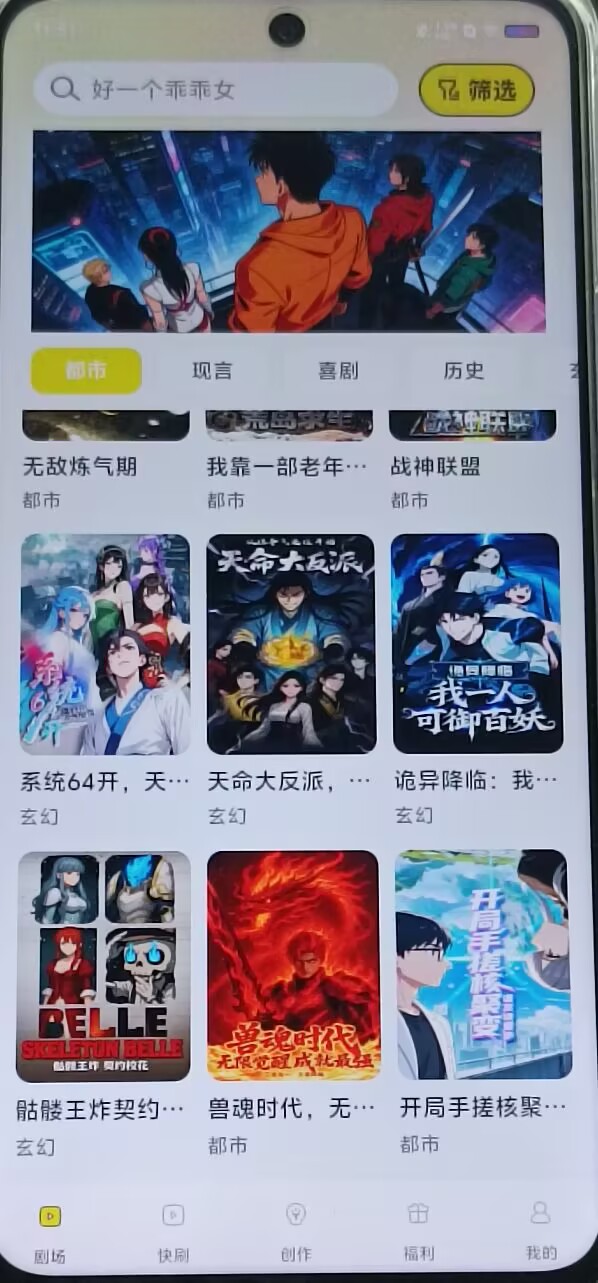Viewport: 598px width, 1283px height.
Task: Switch to the 快刷 bottom tab
Action: (x=173, y=1233)
